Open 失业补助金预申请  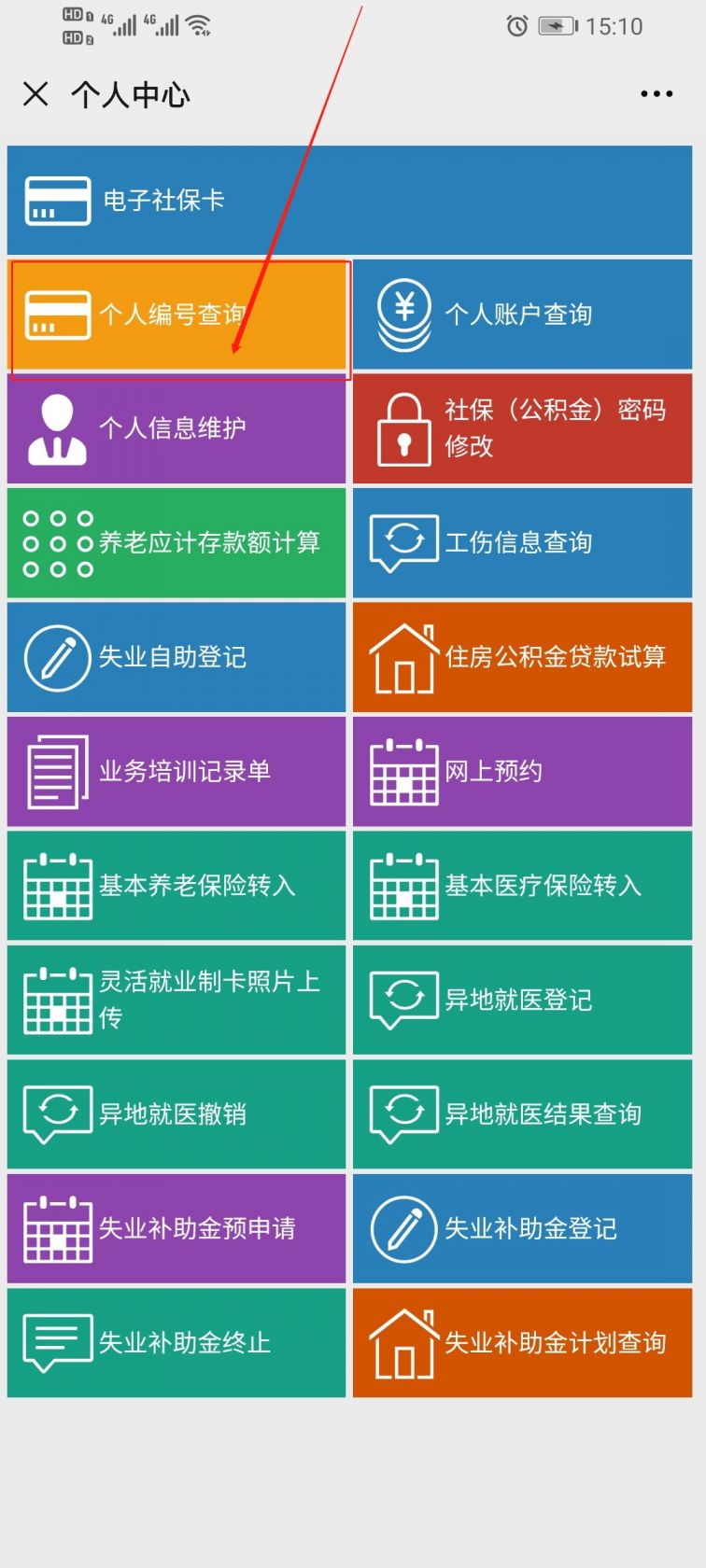pyautogui.click(x=176, y=1229)
